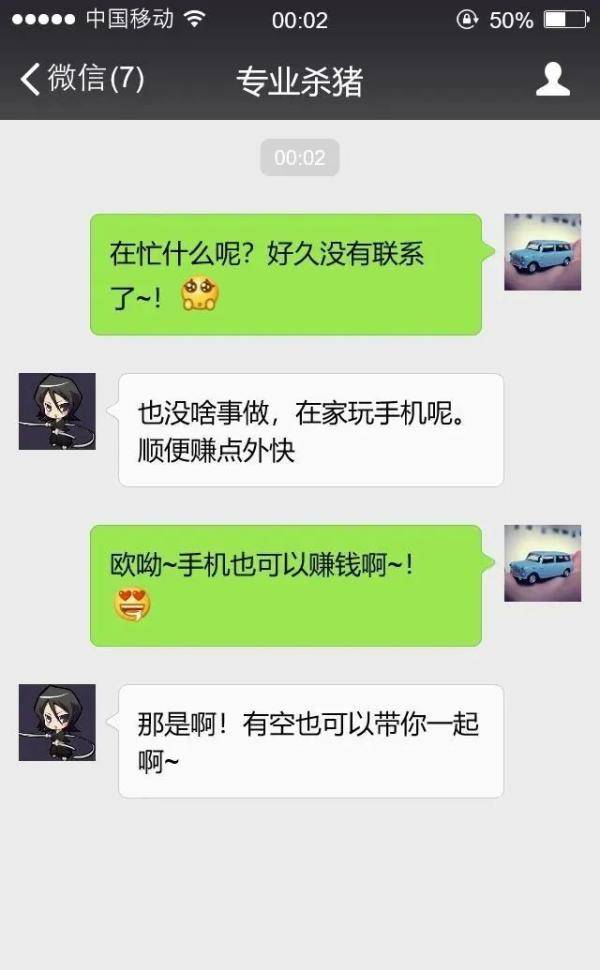The height and width of the screenshot is (970, 600).
Task: Go back to the 微信 chat list
Action: pyautogui.click(x=82, y=80)
